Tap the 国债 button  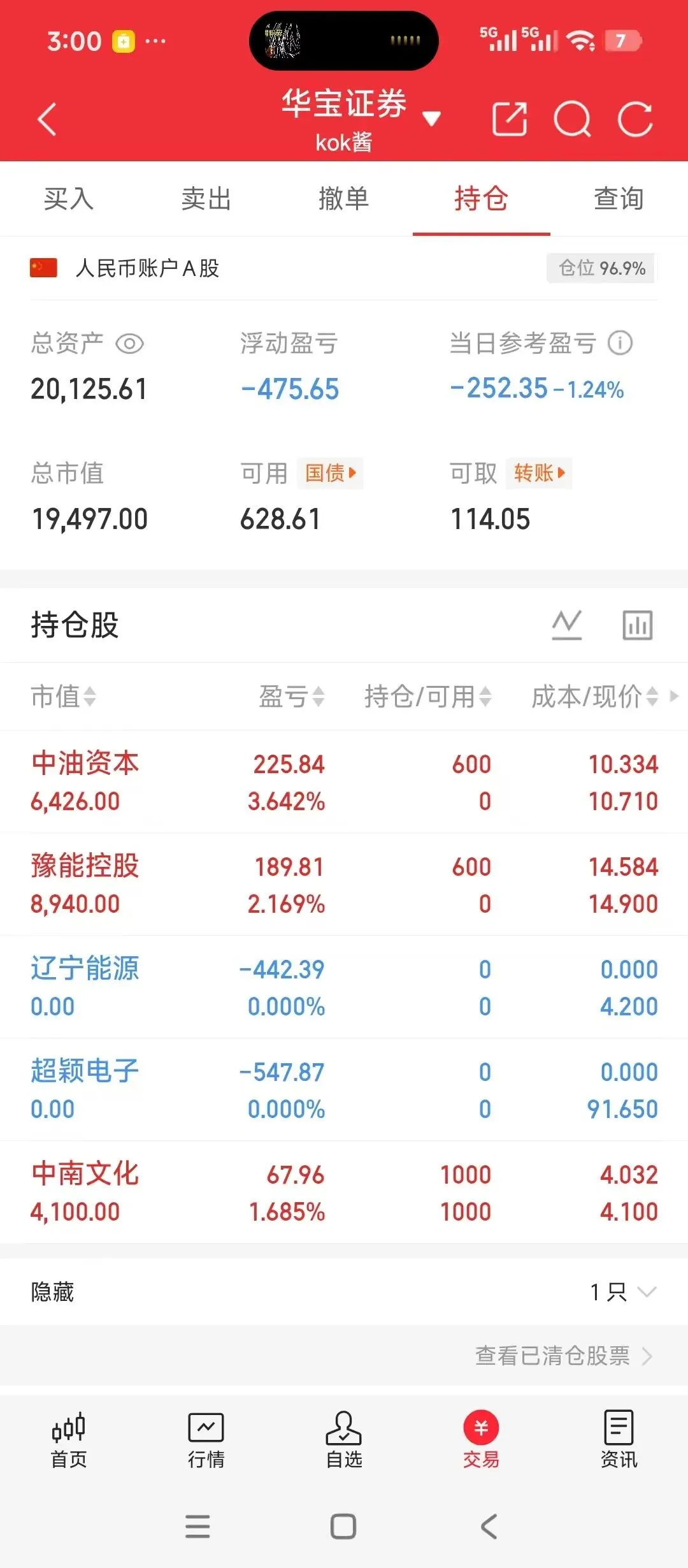pyautogui.click(x=330, y=473)
